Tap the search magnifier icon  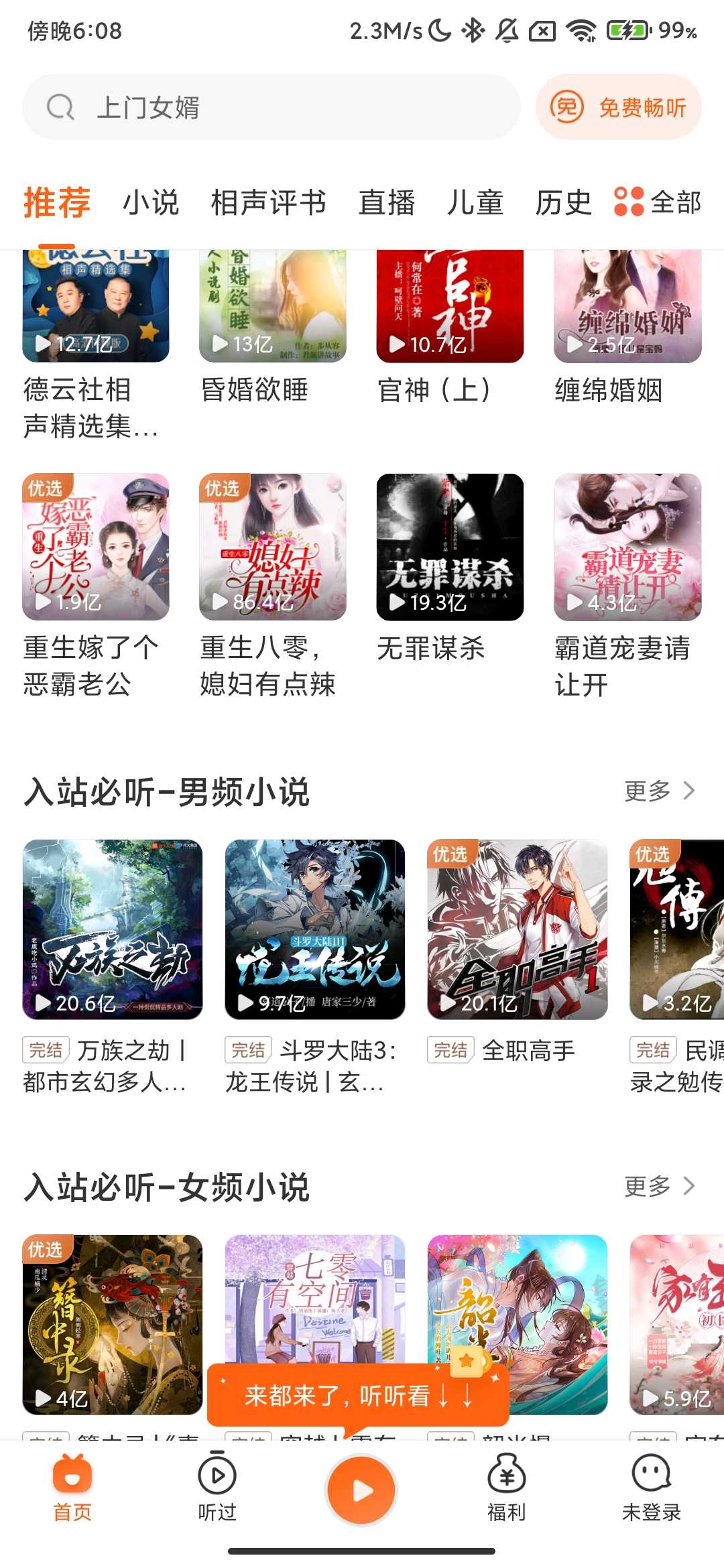point(61,107)
